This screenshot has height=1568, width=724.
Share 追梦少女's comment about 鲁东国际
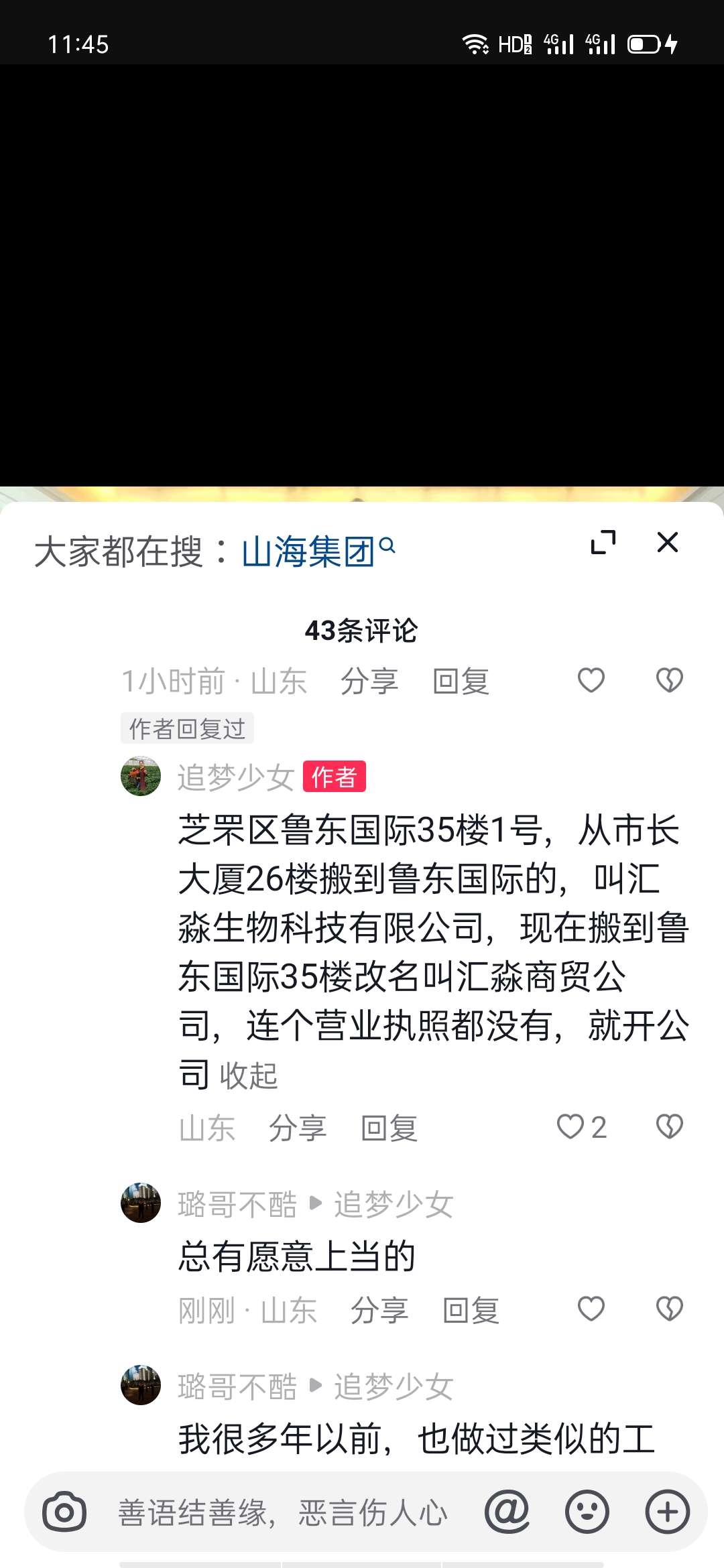[298, 1128]
